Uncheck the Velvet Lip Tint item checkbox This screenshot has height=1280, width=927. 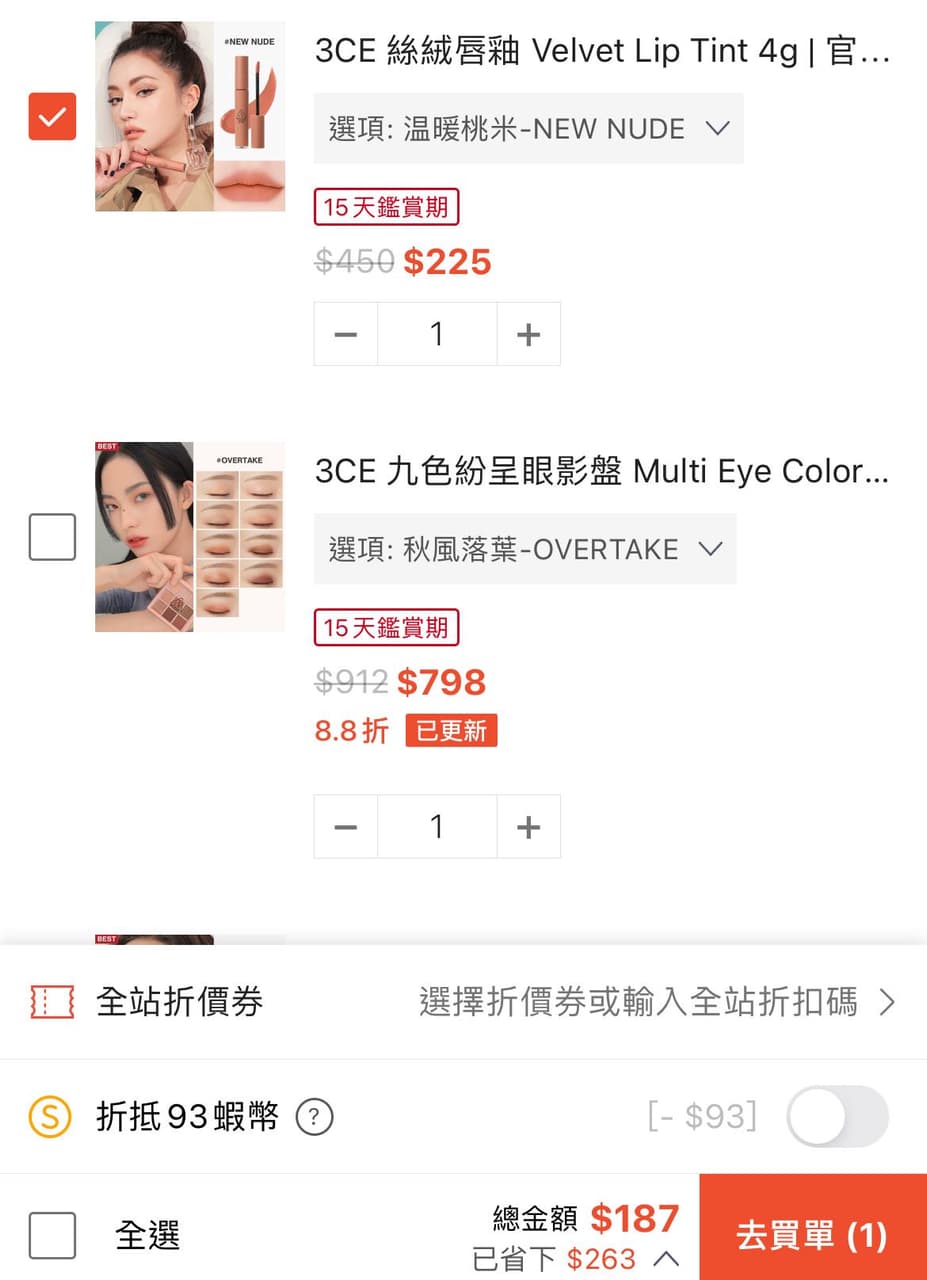pos(52,117)
